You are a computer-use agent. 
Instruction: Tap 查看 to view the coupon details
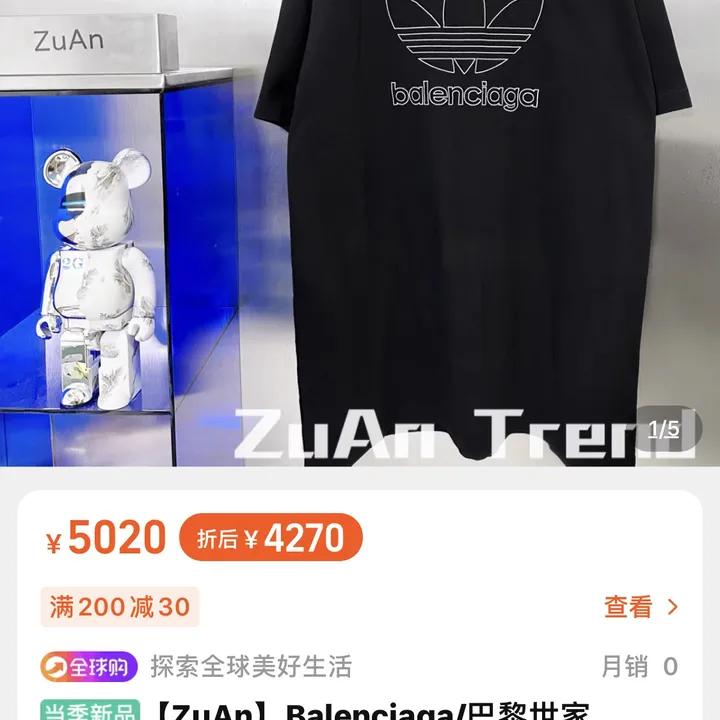tap(641, 607)
